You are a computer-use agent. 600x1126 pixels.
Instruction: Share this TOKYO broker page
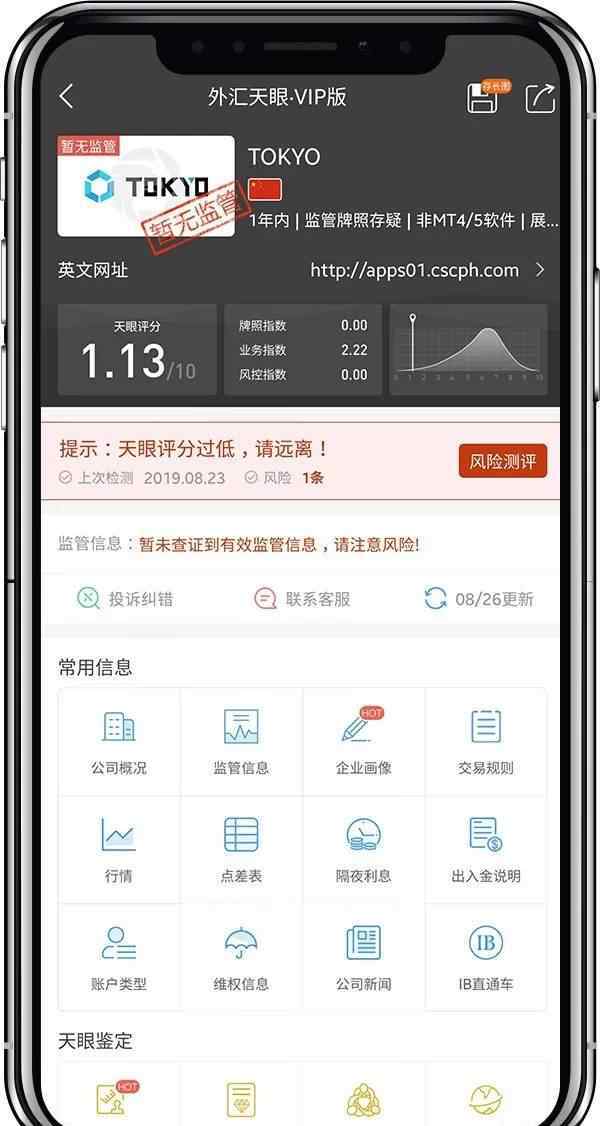540,98
